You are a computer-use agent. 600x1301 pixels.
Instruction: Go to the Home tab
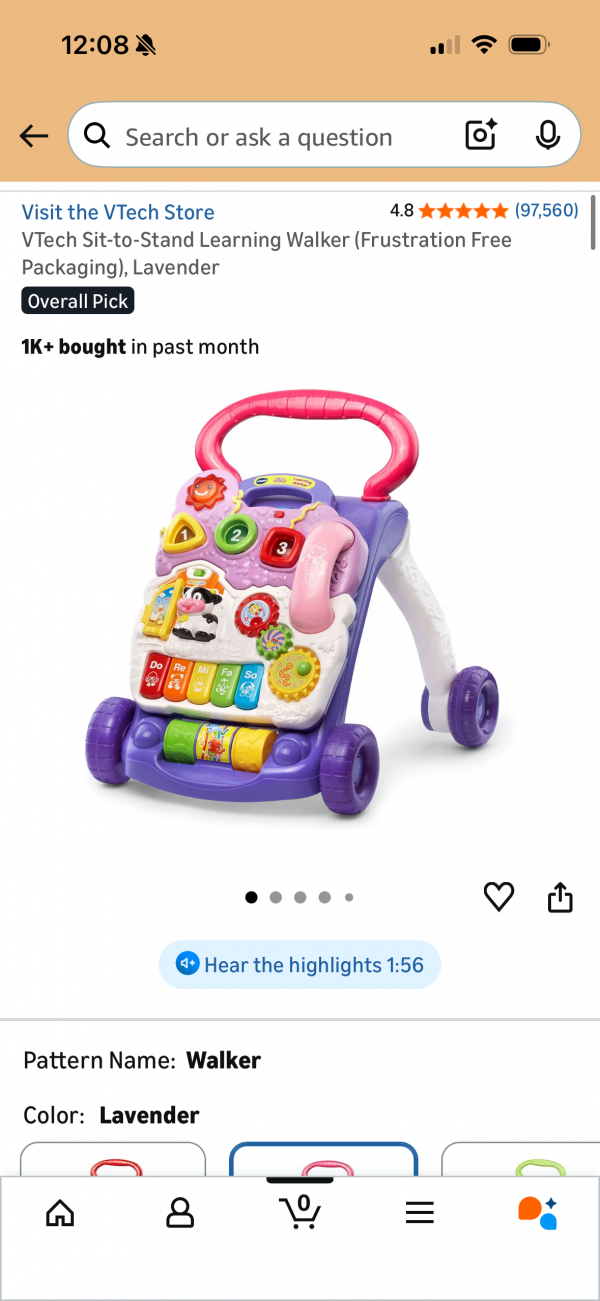(60, 1213)
